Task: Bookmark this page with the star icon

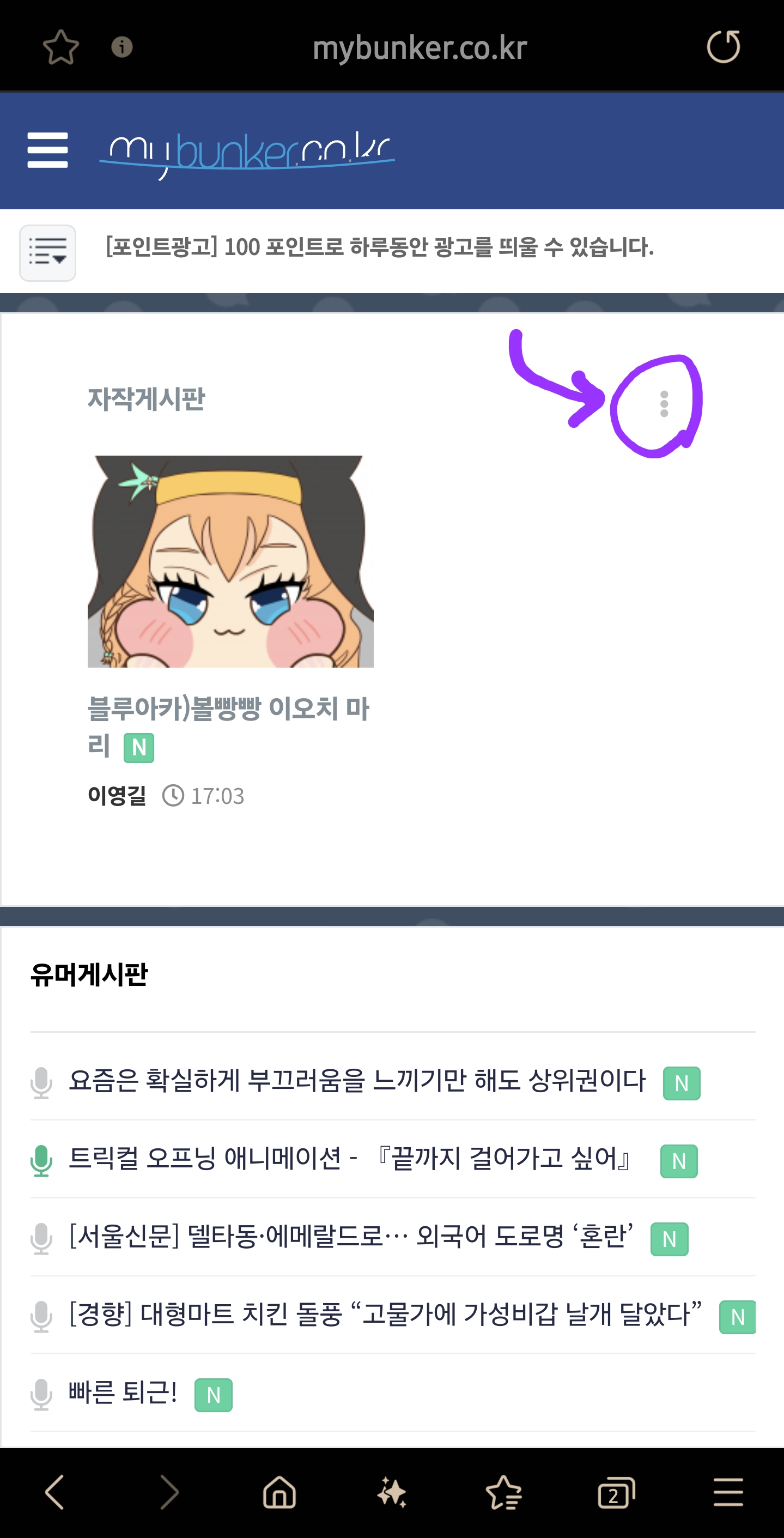Action: 61,48
